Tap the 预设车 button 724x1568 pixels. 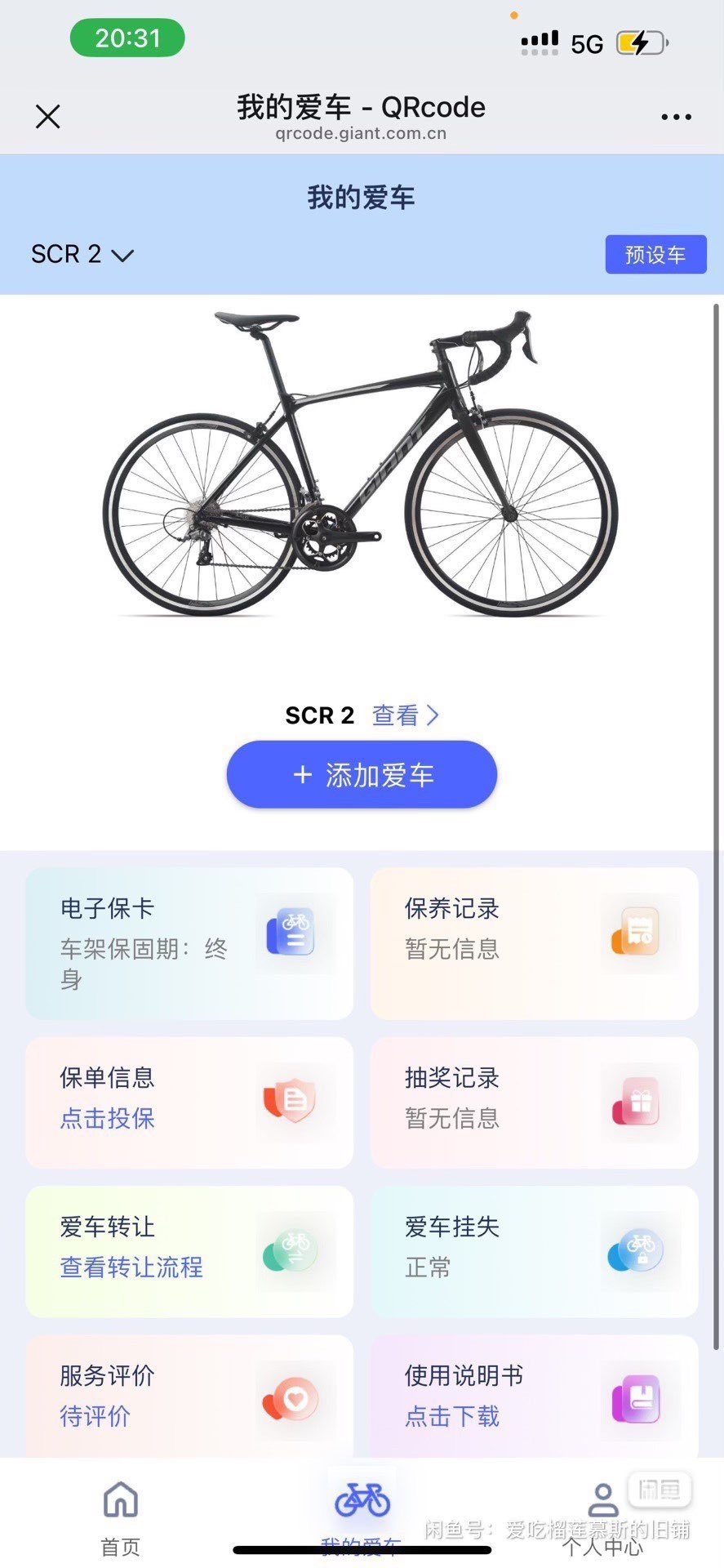pos(655,255)
